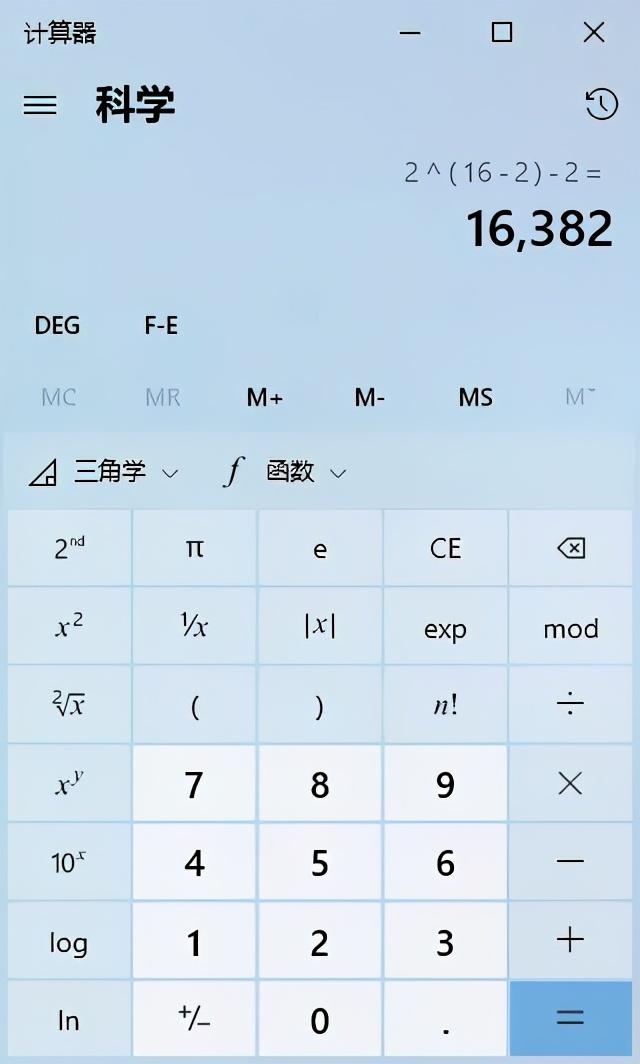Tap the divide operator
The width and height of the screenshot is (640, 1064).
point(570,706)
